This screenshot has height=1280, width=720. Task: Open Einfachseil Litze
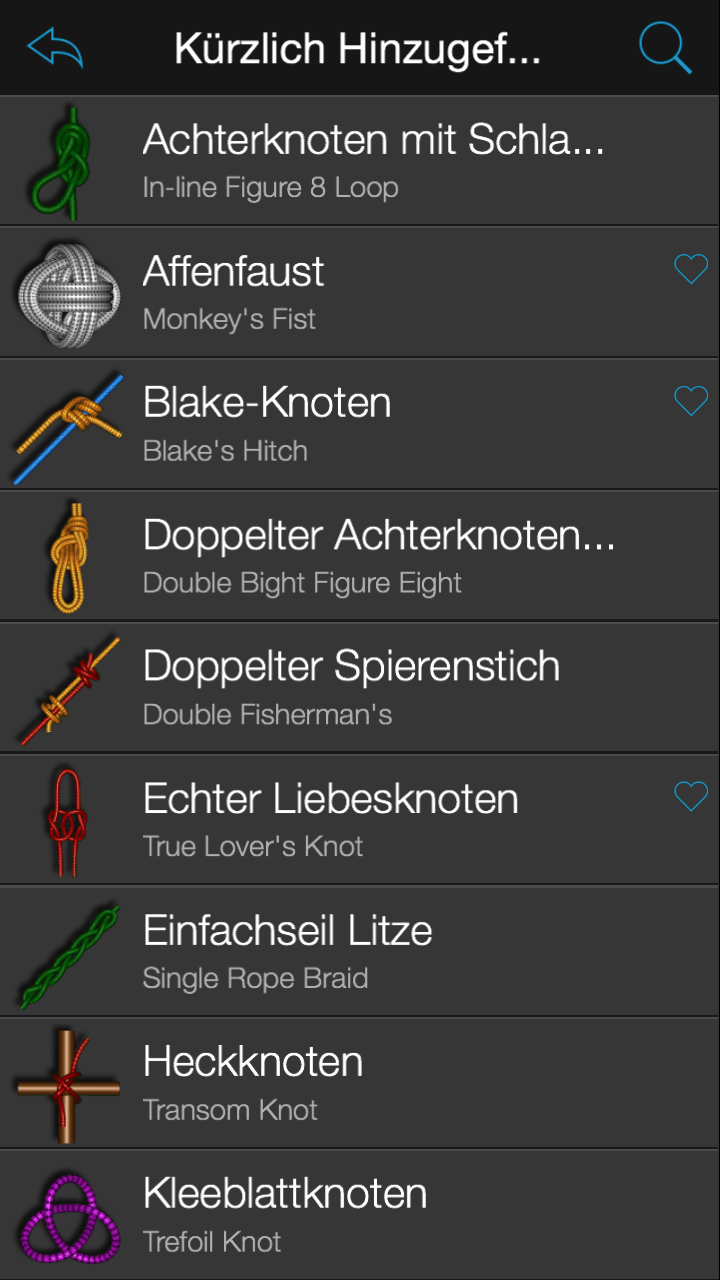point(360,951)
